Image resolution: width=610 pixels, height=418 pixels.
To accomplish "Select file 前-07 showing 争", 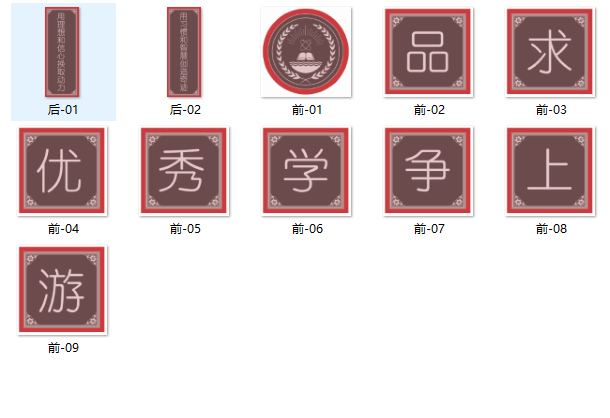I will click(x=429, y=172).
